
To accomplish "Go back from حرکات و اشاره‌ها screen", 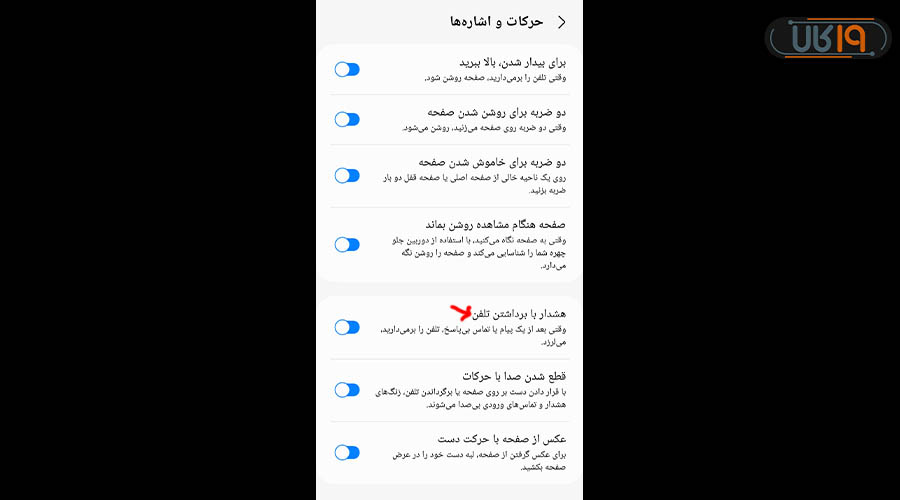I will coord(561,21).
